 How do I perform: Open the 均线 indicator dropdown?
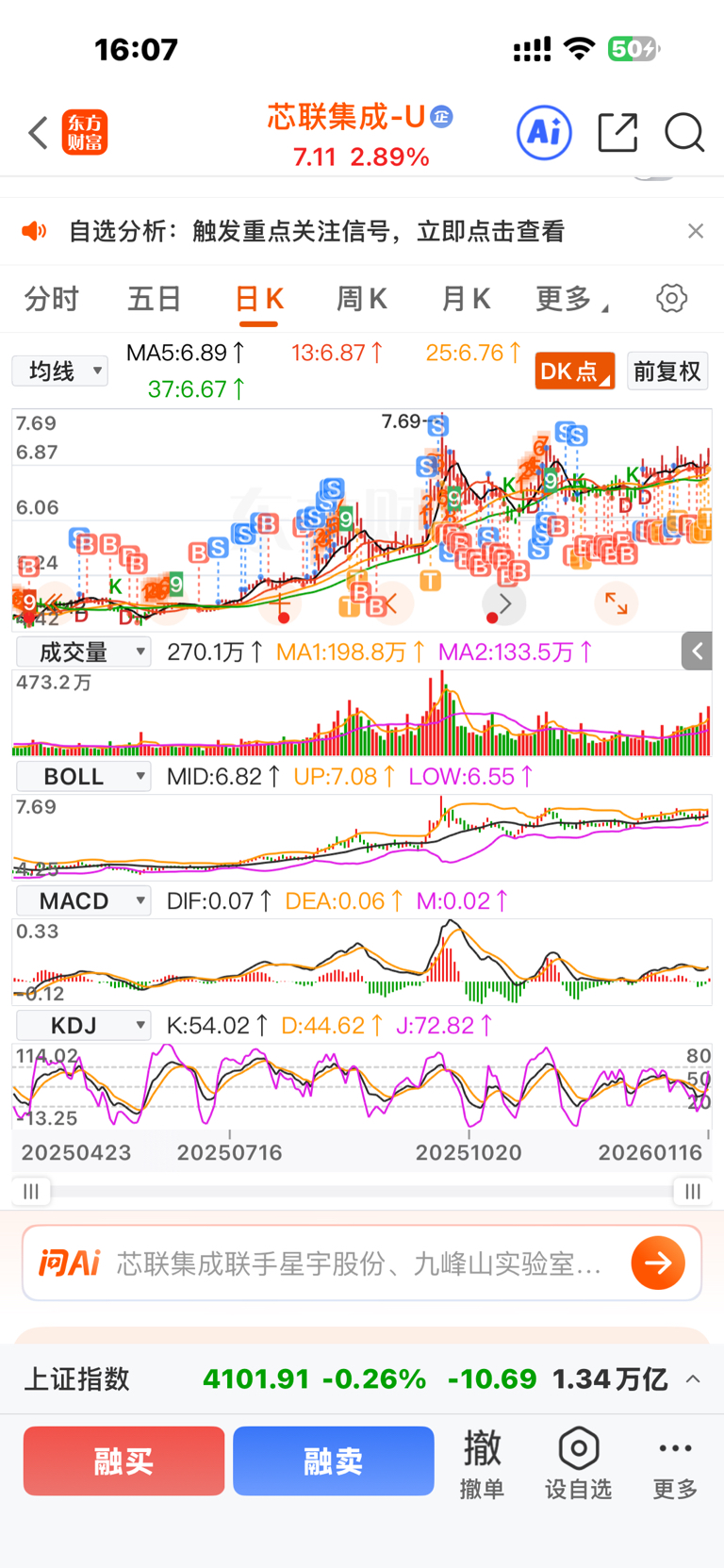(60, 371)
